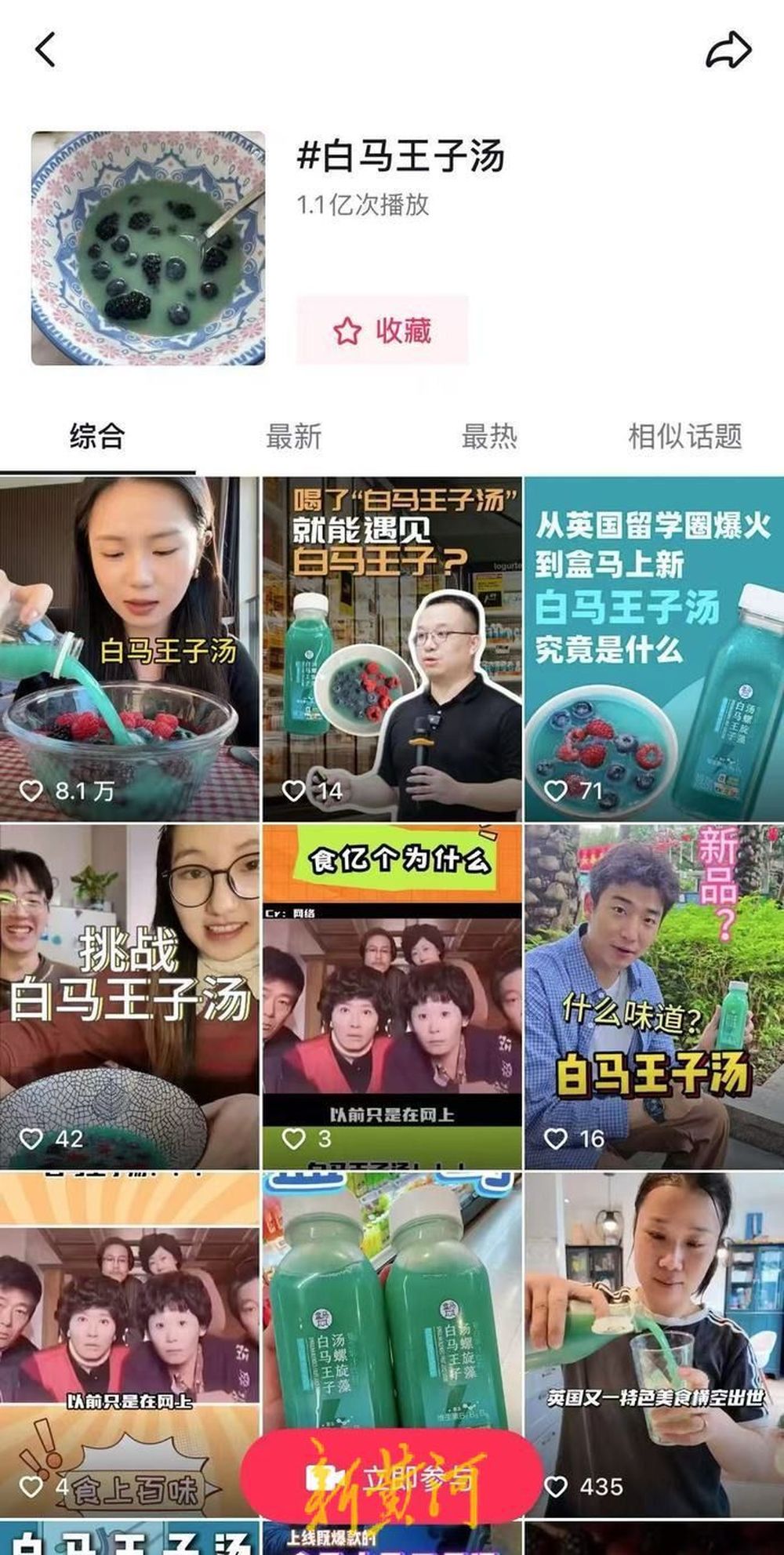Open the topic cover image

pos(148,249)
